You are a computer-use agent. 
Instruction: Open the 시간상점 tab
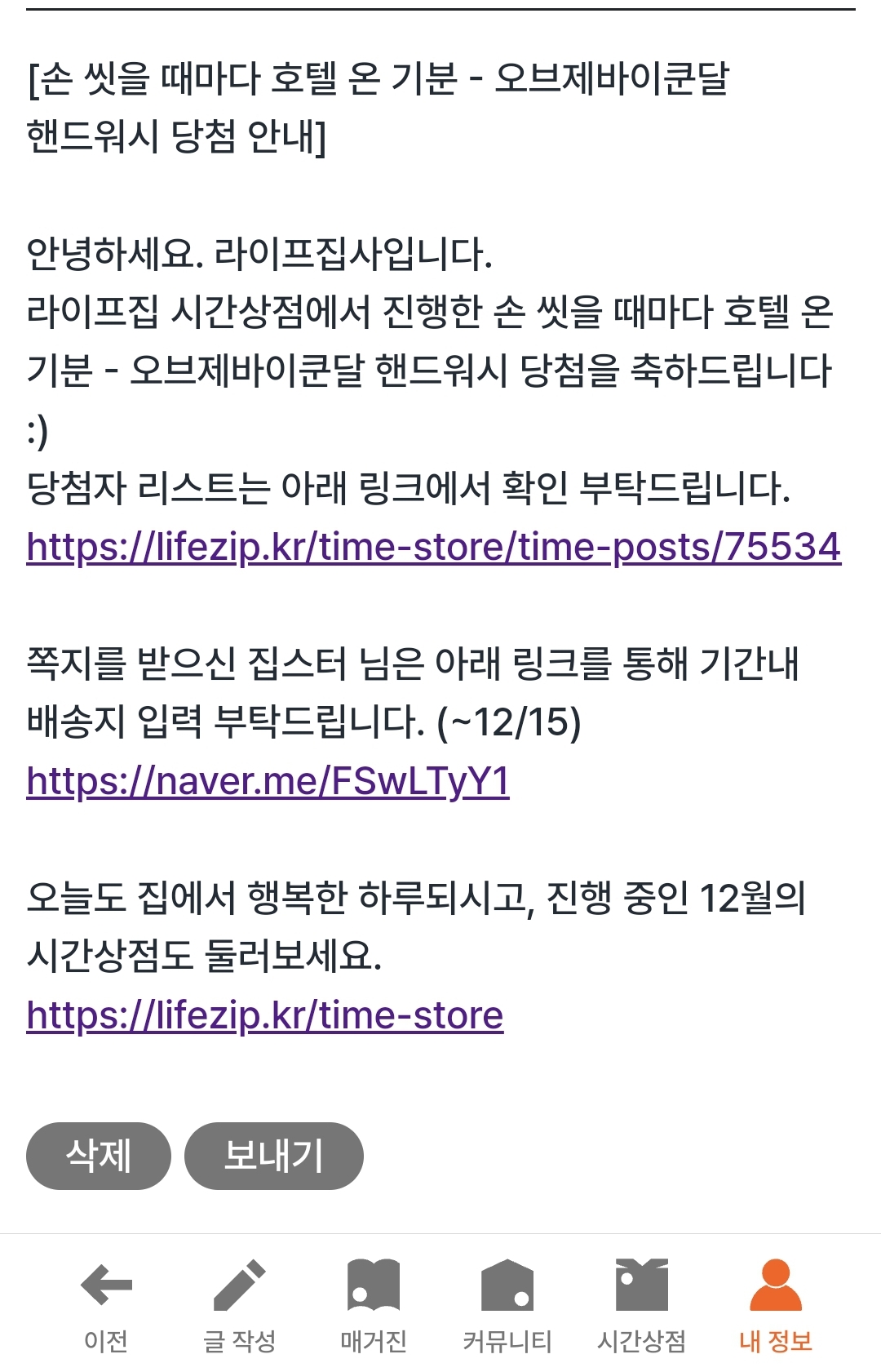(641, 1305)
